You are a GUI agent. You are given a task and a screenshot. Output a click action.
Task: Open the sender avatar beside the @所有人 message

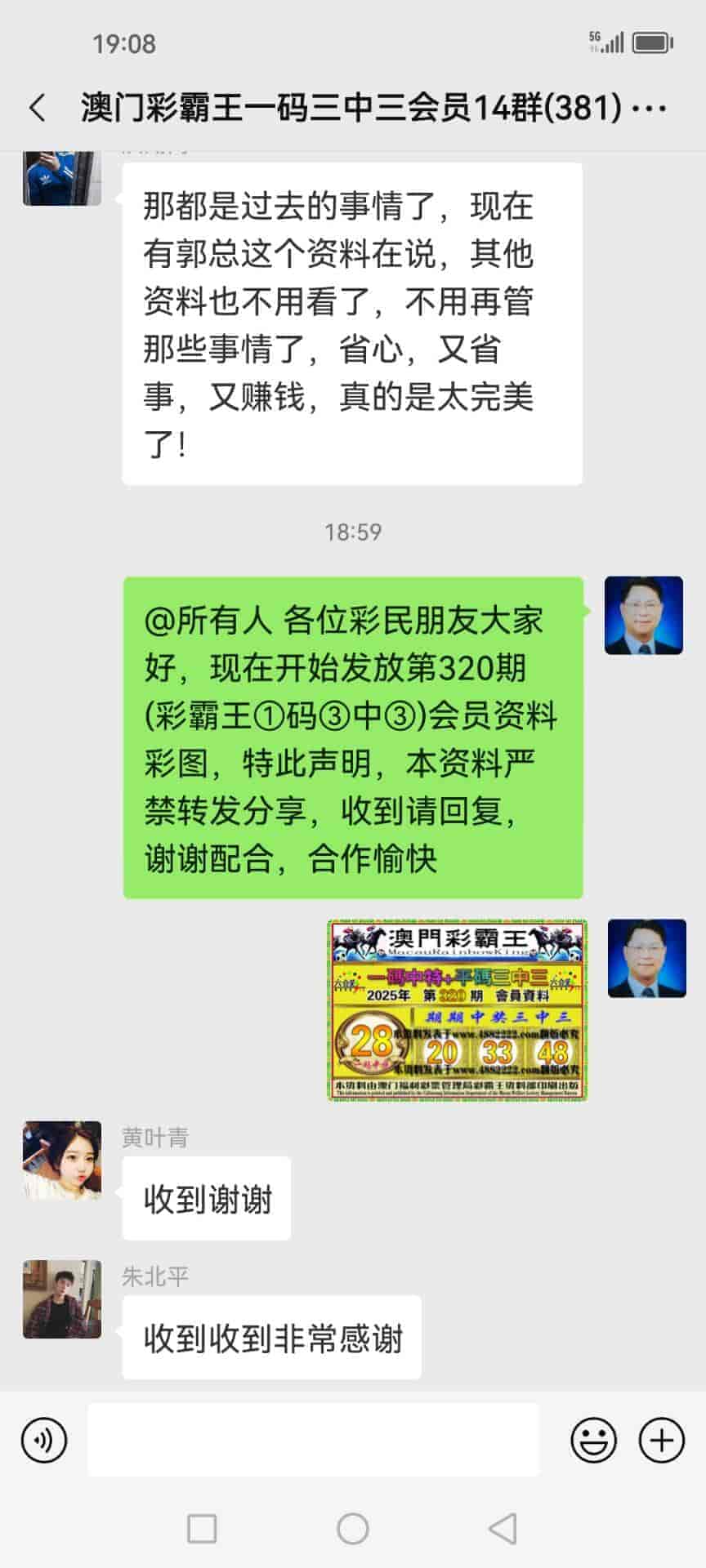pos(644,616)
